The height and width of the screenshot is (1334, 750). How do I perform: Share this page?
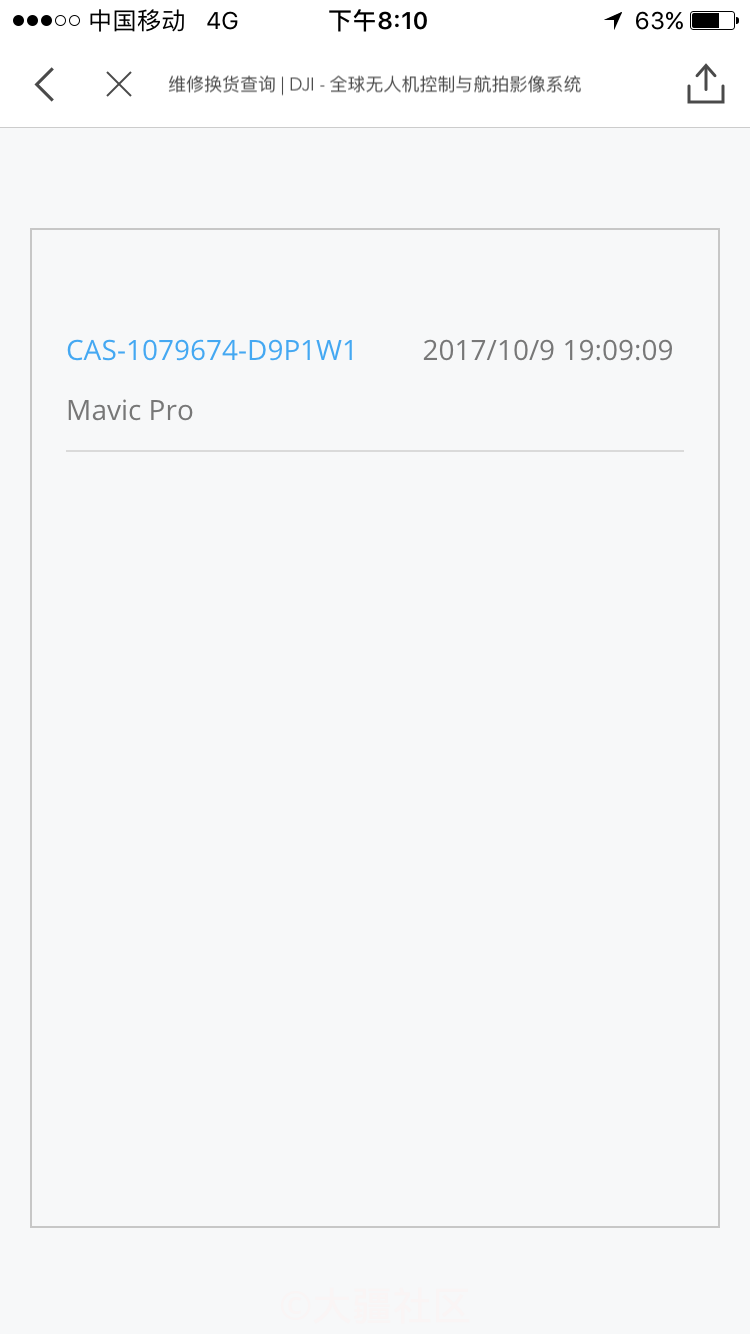(x=705, y=84)
